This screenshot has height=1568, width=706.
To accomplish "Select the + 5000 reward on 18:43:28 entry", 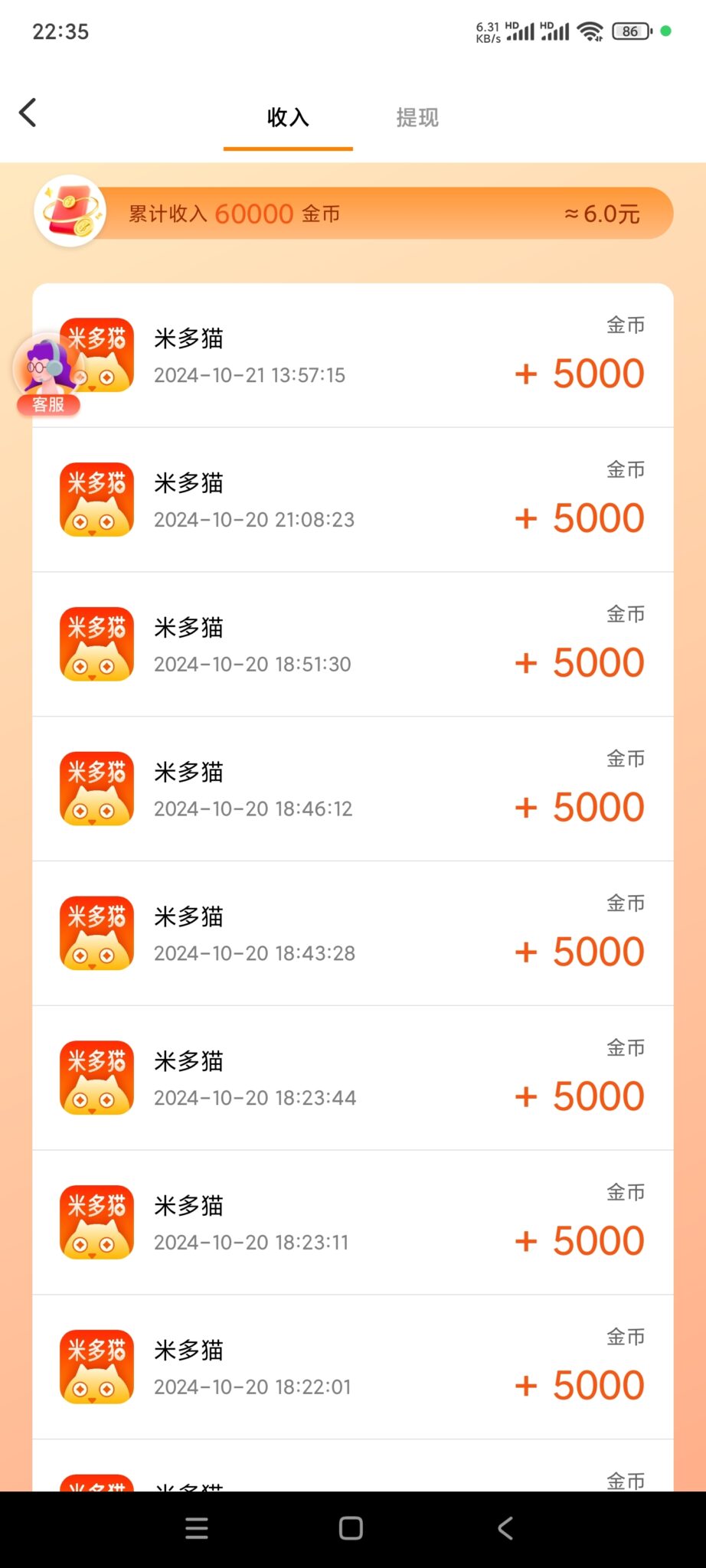I will point(578,951).
